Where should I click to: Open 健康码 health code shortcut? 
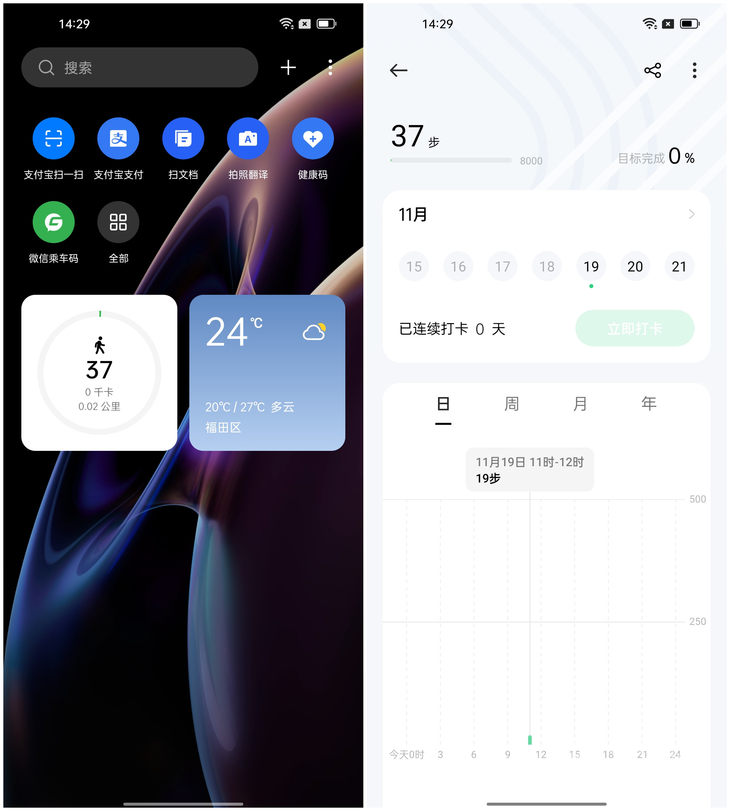pyautogui.click(x=313, y=140)
